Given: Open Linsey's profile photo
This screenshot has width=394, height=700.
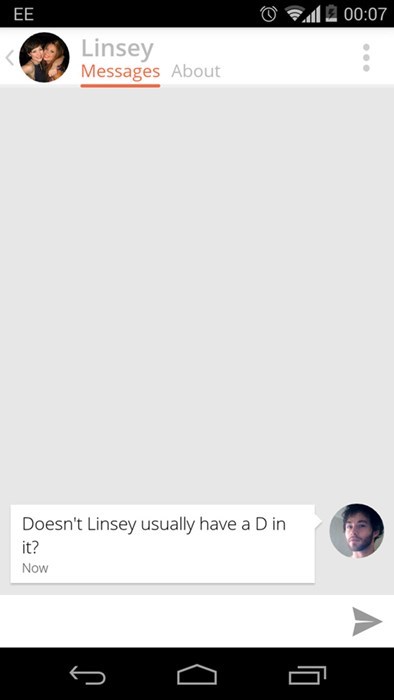Looking at the screenshot, I should [x=44, y=57].
